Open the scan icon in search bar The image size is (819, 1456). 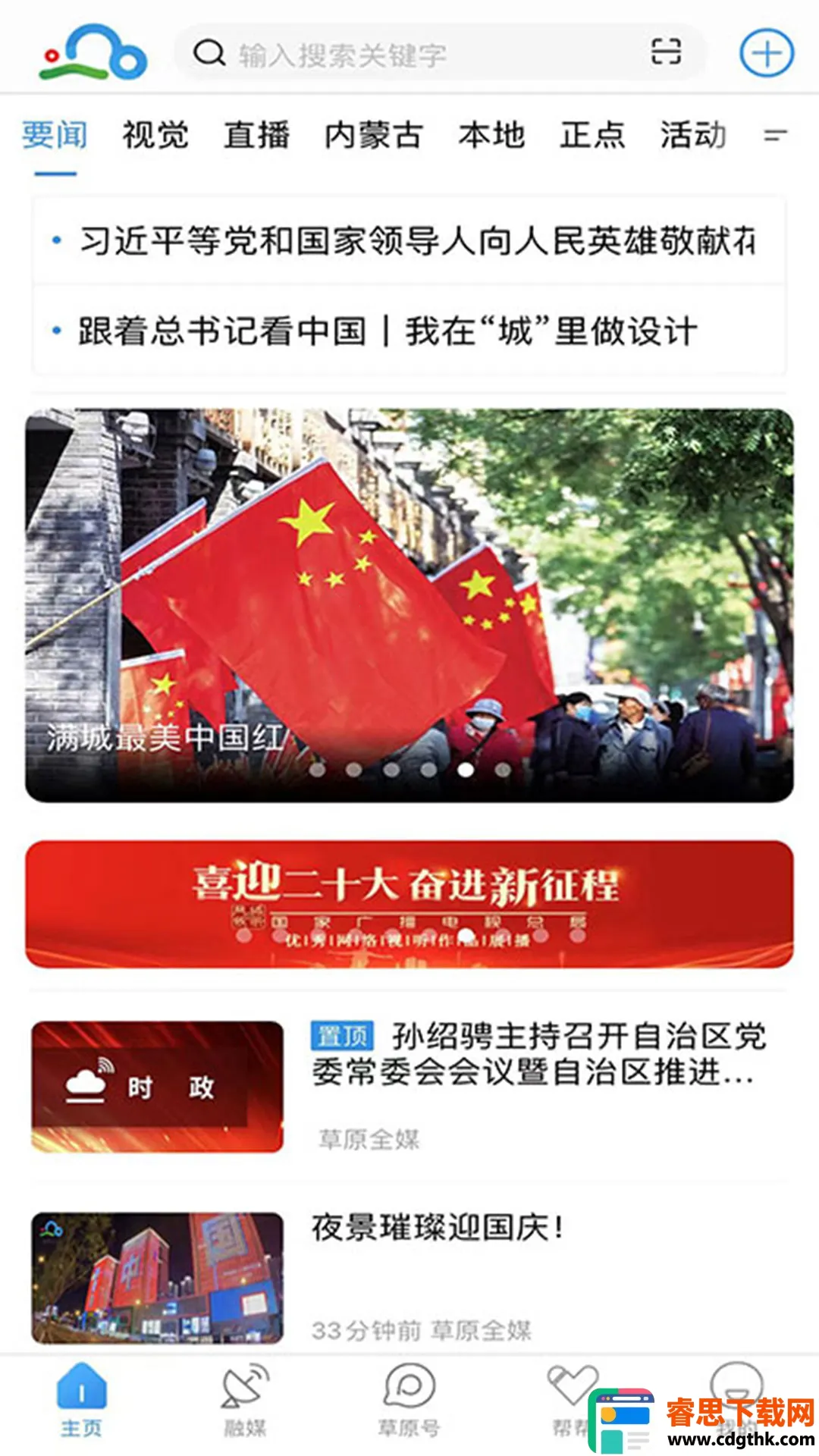coord(666,52)
